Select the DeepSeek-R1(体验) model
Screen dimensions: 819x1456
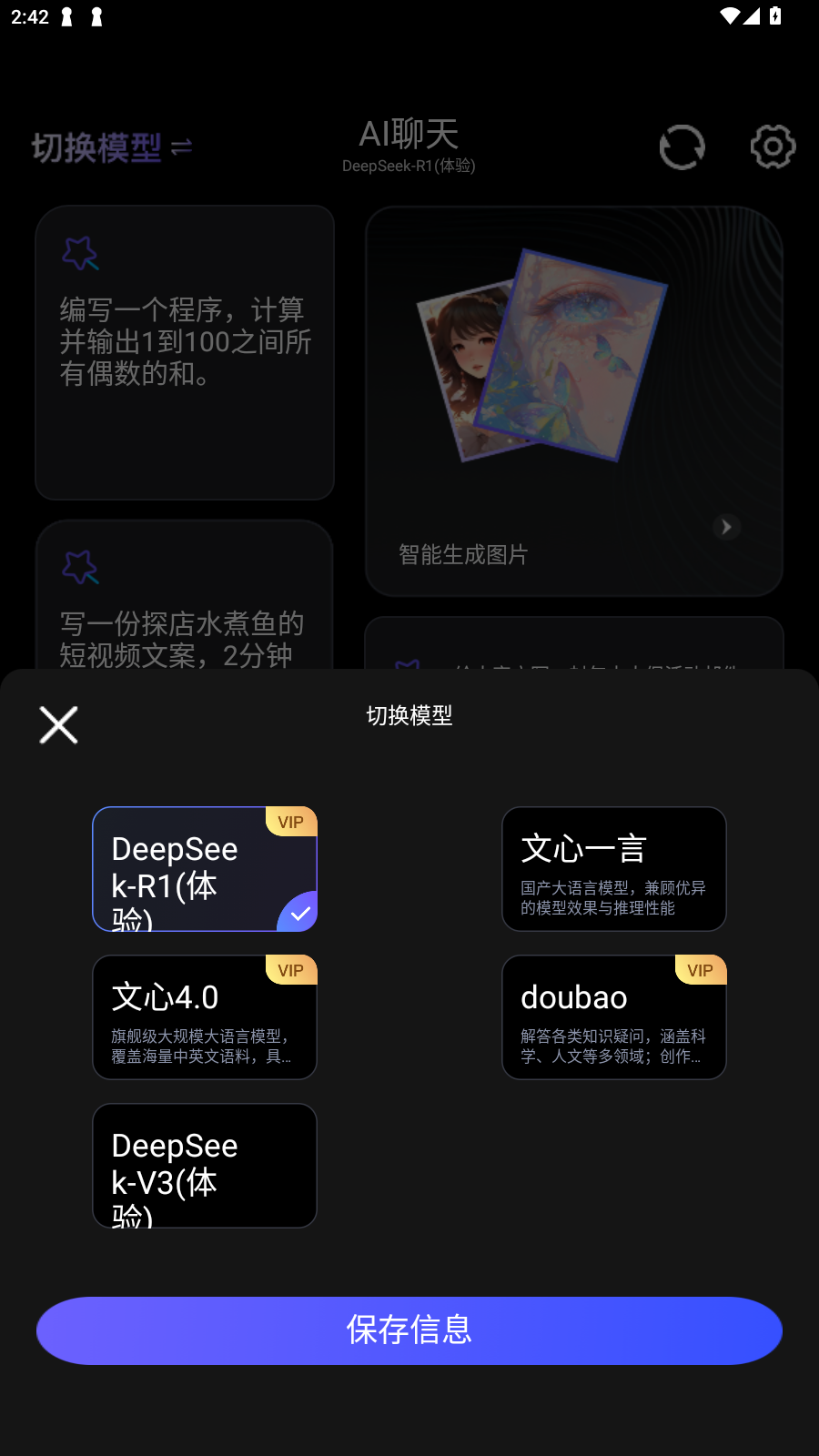point(204,869)
